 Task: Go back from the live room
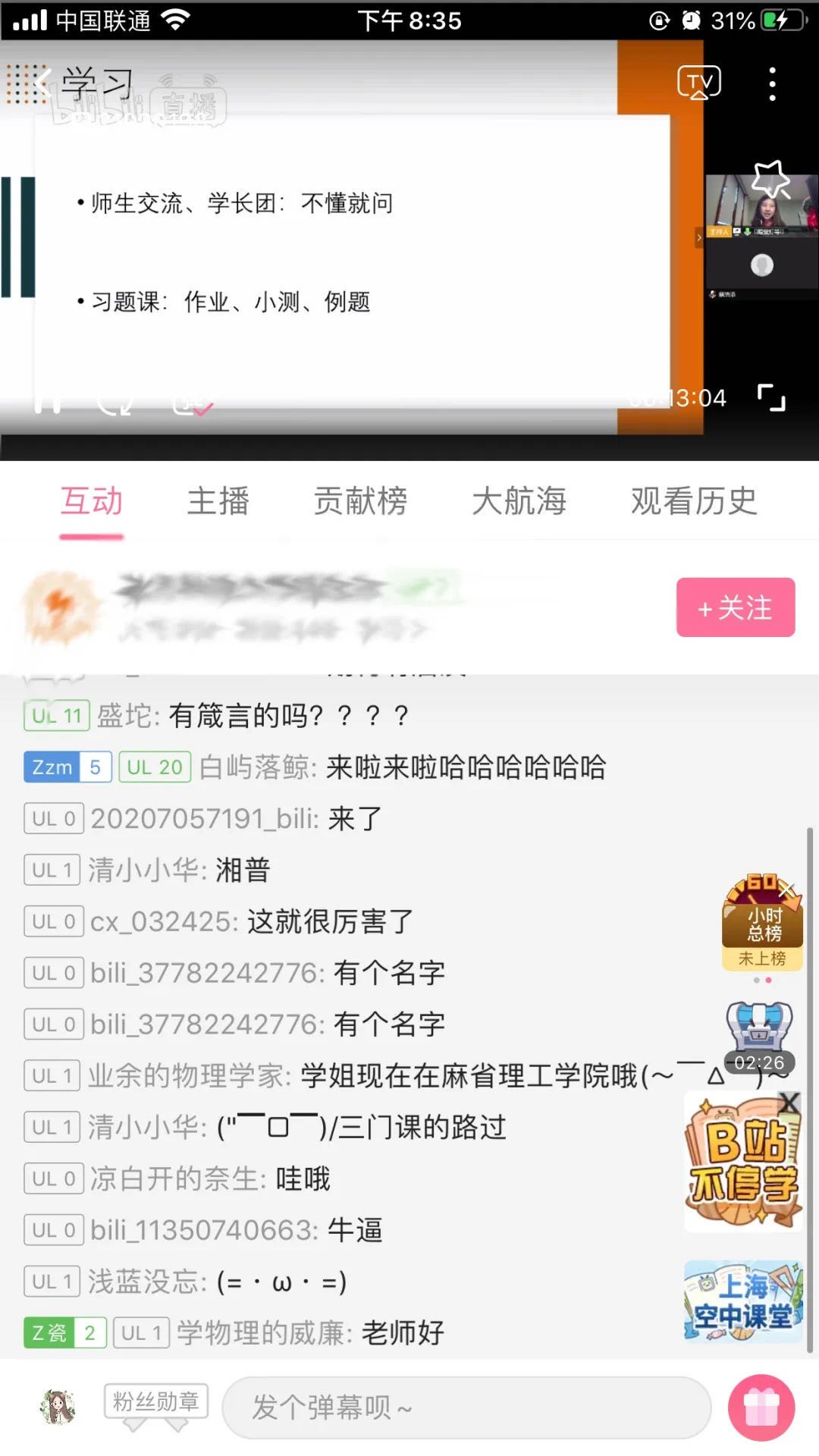coord(42,83)
